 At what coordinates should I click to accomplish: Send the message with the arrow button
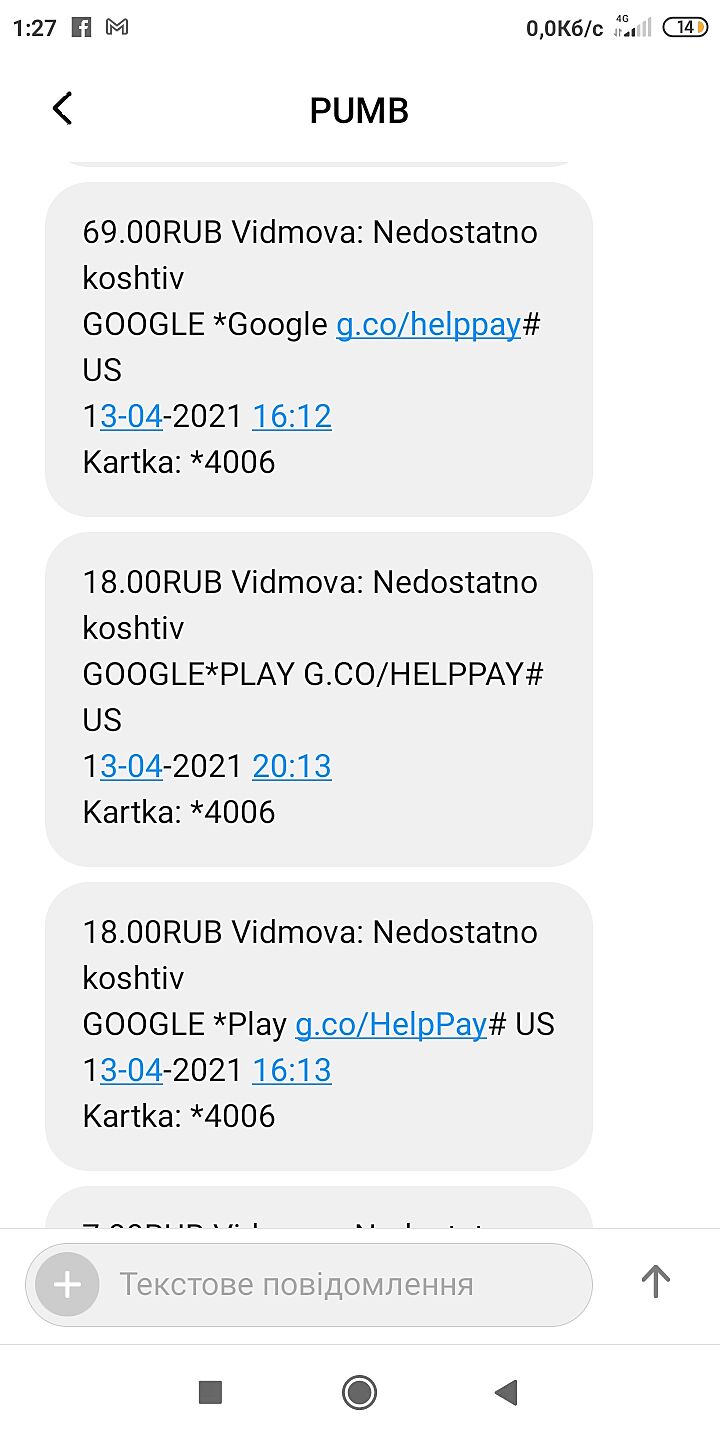pos(655,1281)
